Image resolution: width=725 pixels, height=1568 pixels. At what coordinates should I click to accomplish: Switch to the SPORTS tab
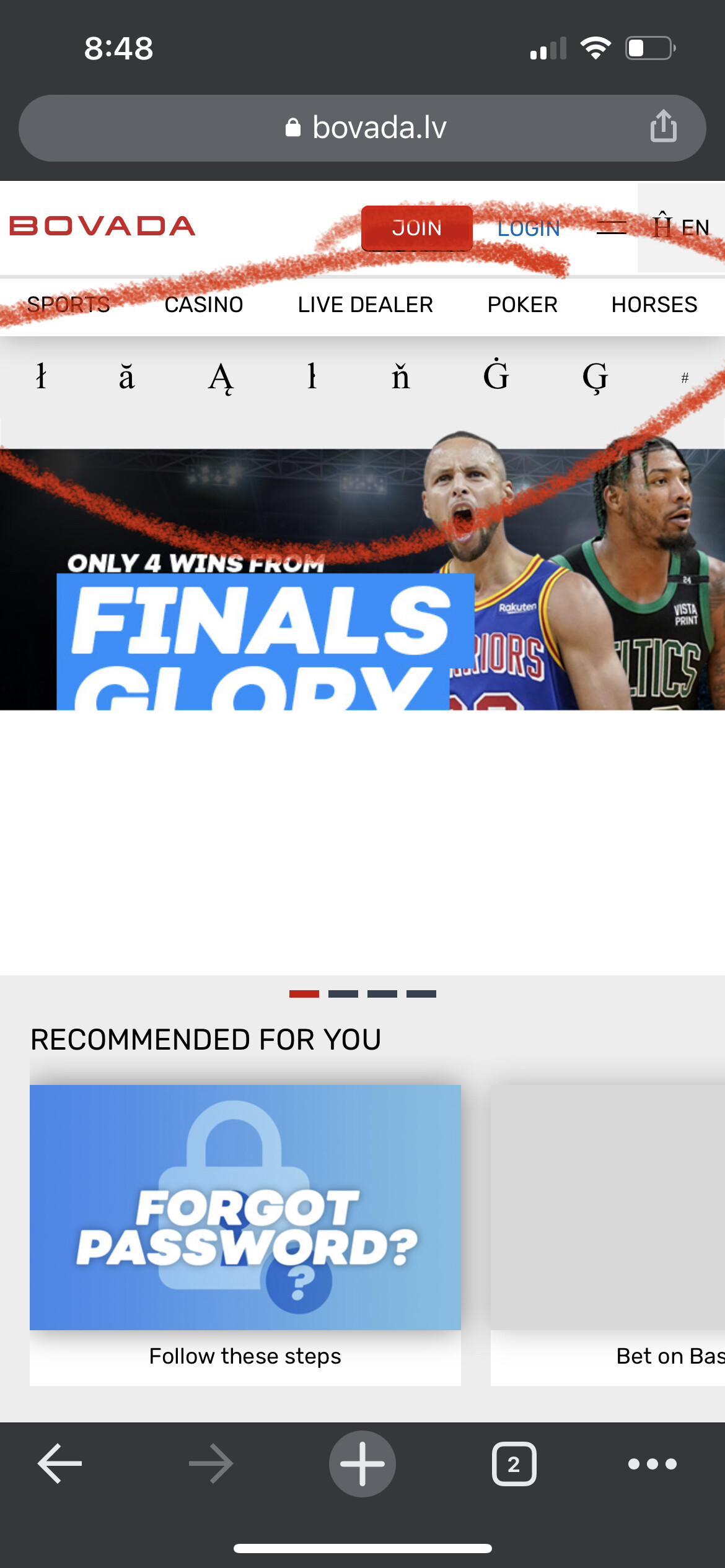(68, 305)
